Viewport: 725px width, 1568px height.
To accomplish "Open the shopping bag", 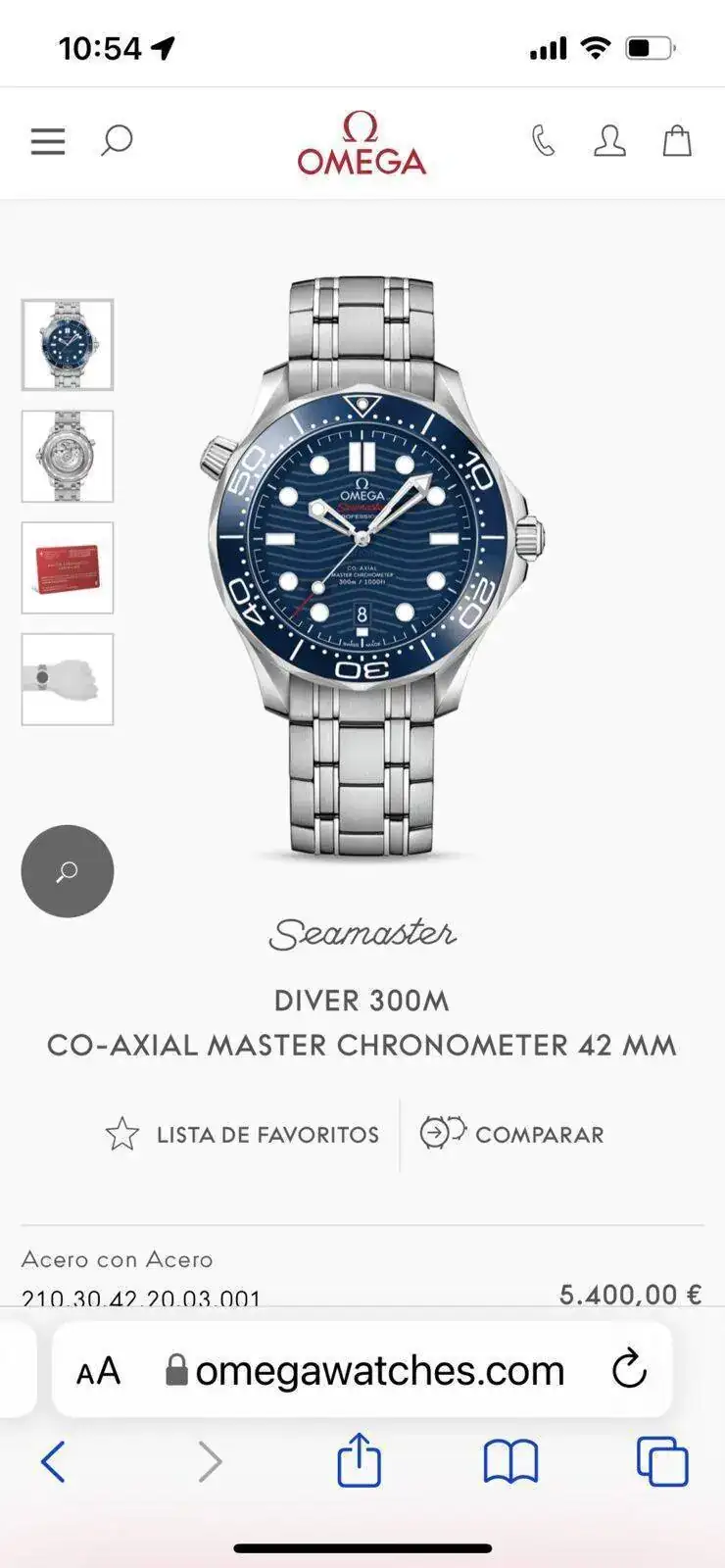I will click(x=677, y=141).
